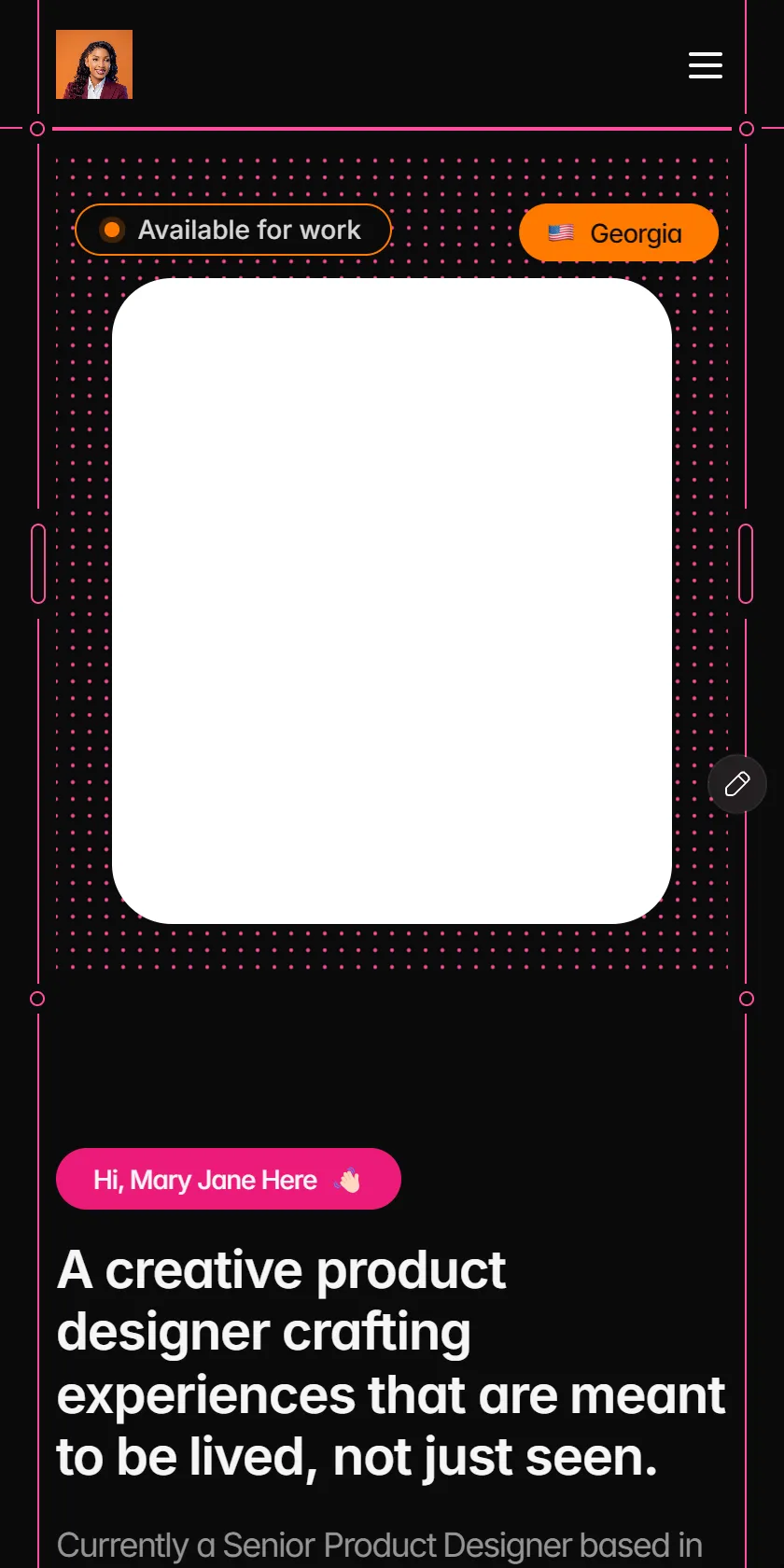Screen dimensions: 784x1568
Task: Tap the Hi, Mary Jane Here pill
Action: coord(229,1179)
